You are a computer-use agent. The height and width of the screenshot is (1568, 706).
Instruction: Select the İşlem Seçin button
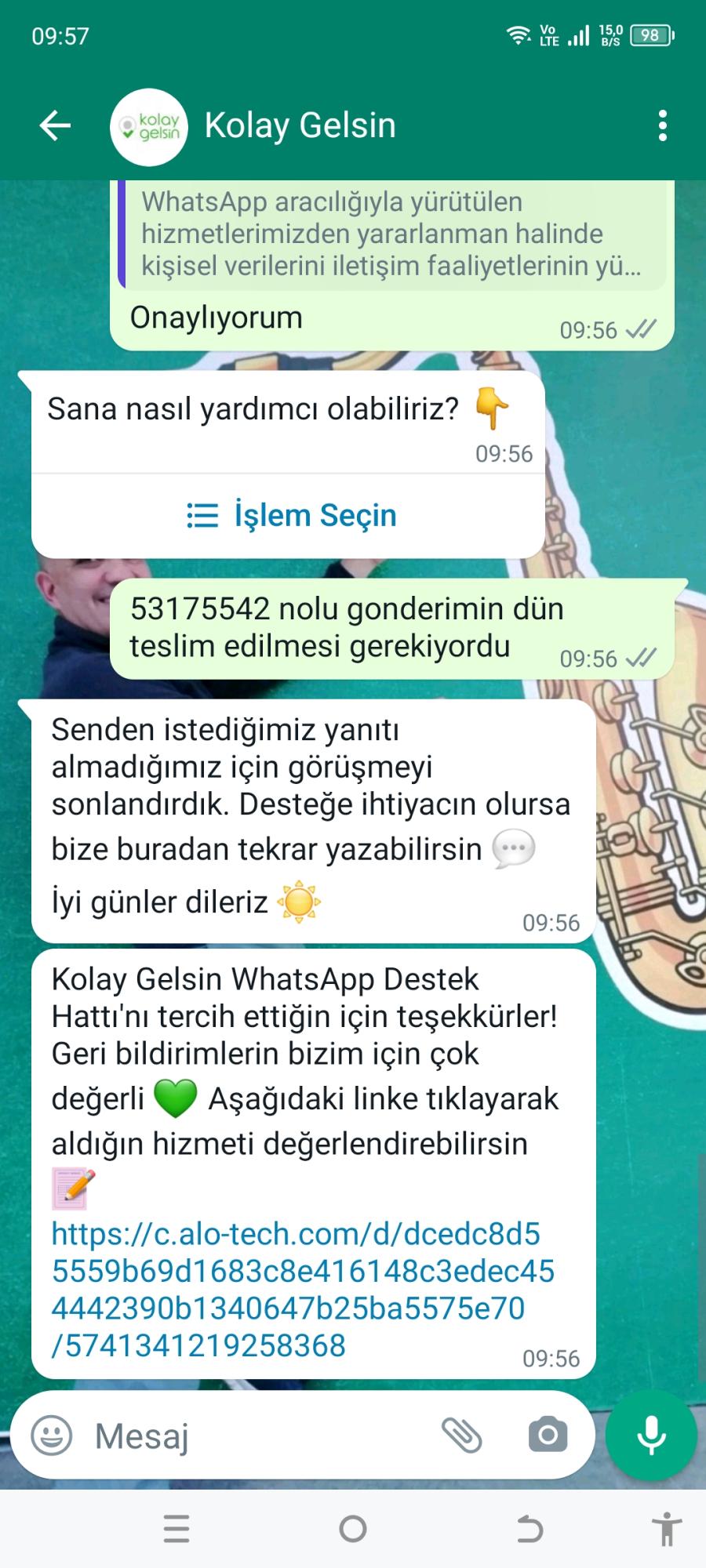pos(314,515)
